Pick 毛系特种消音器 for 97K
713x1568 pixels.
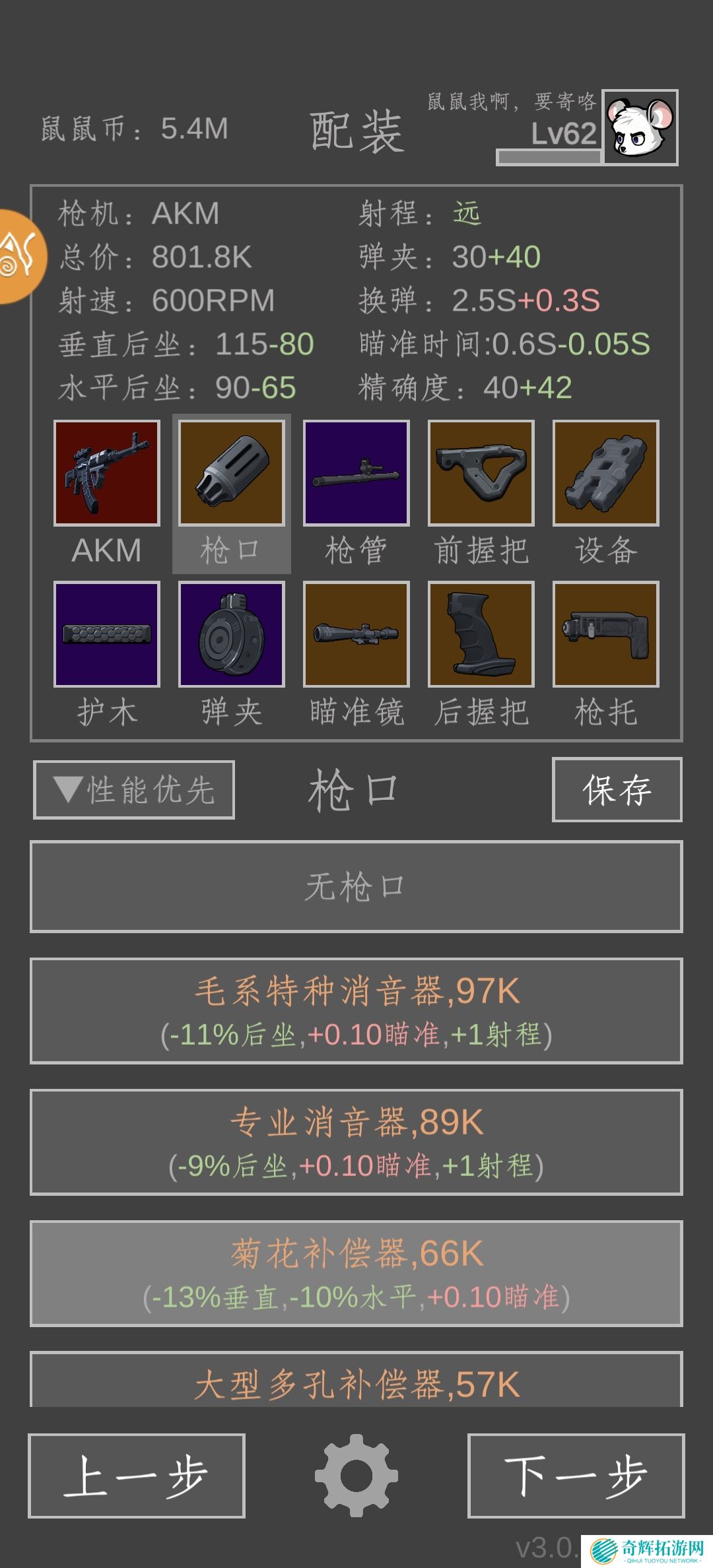point(356,1011)
